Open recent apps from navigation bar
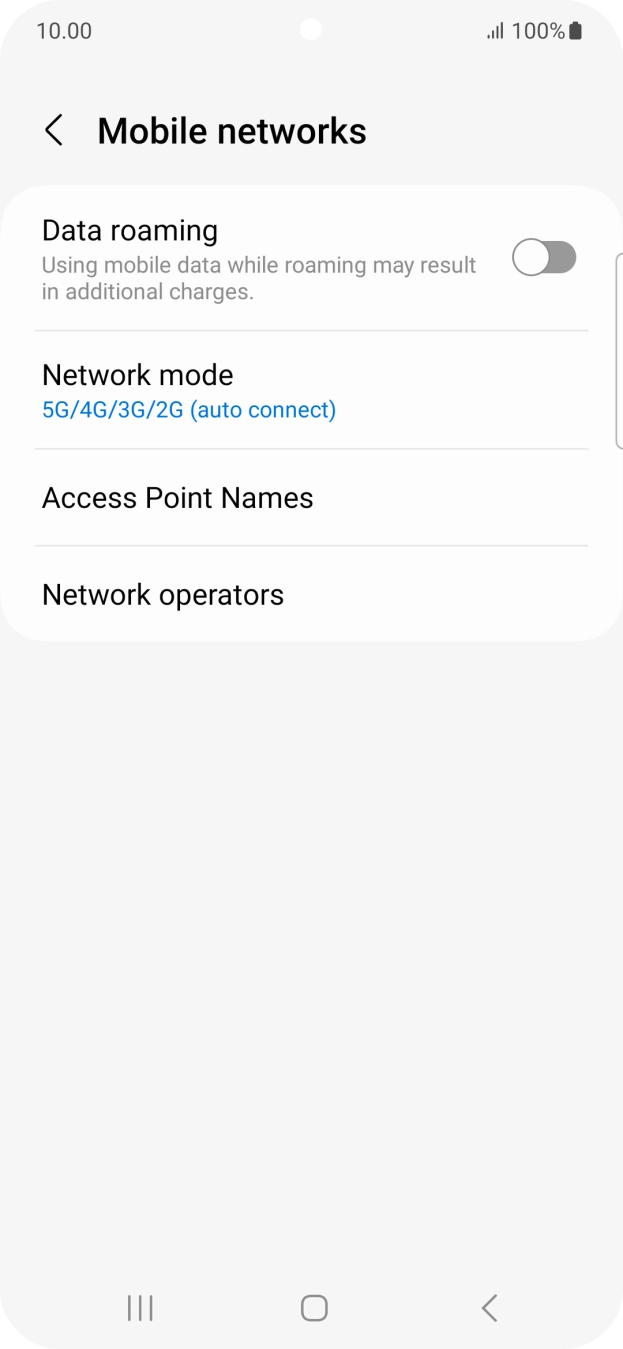Image resolution: width=623 pixels, height=1349 pixels. coord(140,1307)
